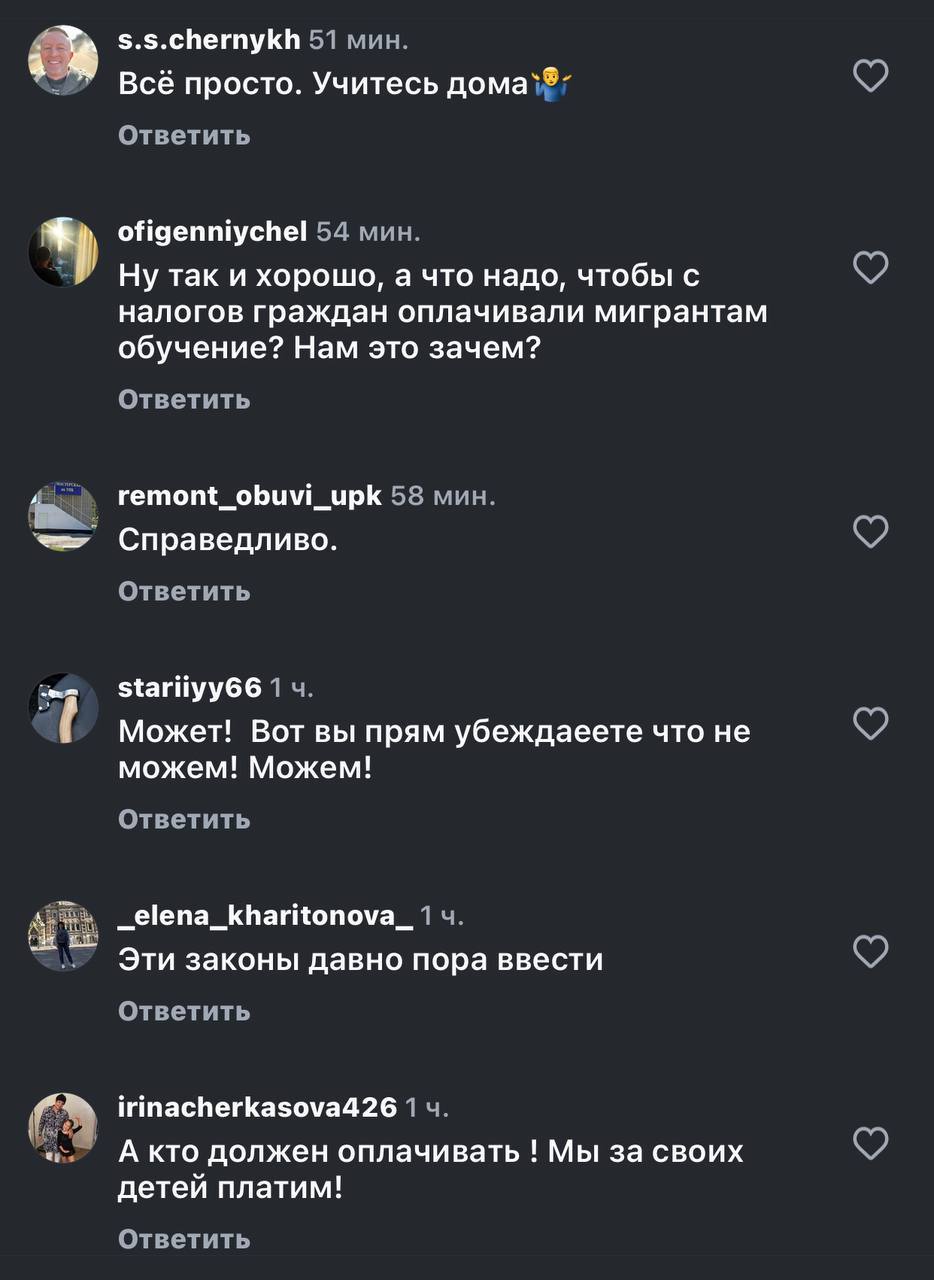
Task: Go to _elena_kharitonova_'s profile via username
Action: [x=265, y=916]
